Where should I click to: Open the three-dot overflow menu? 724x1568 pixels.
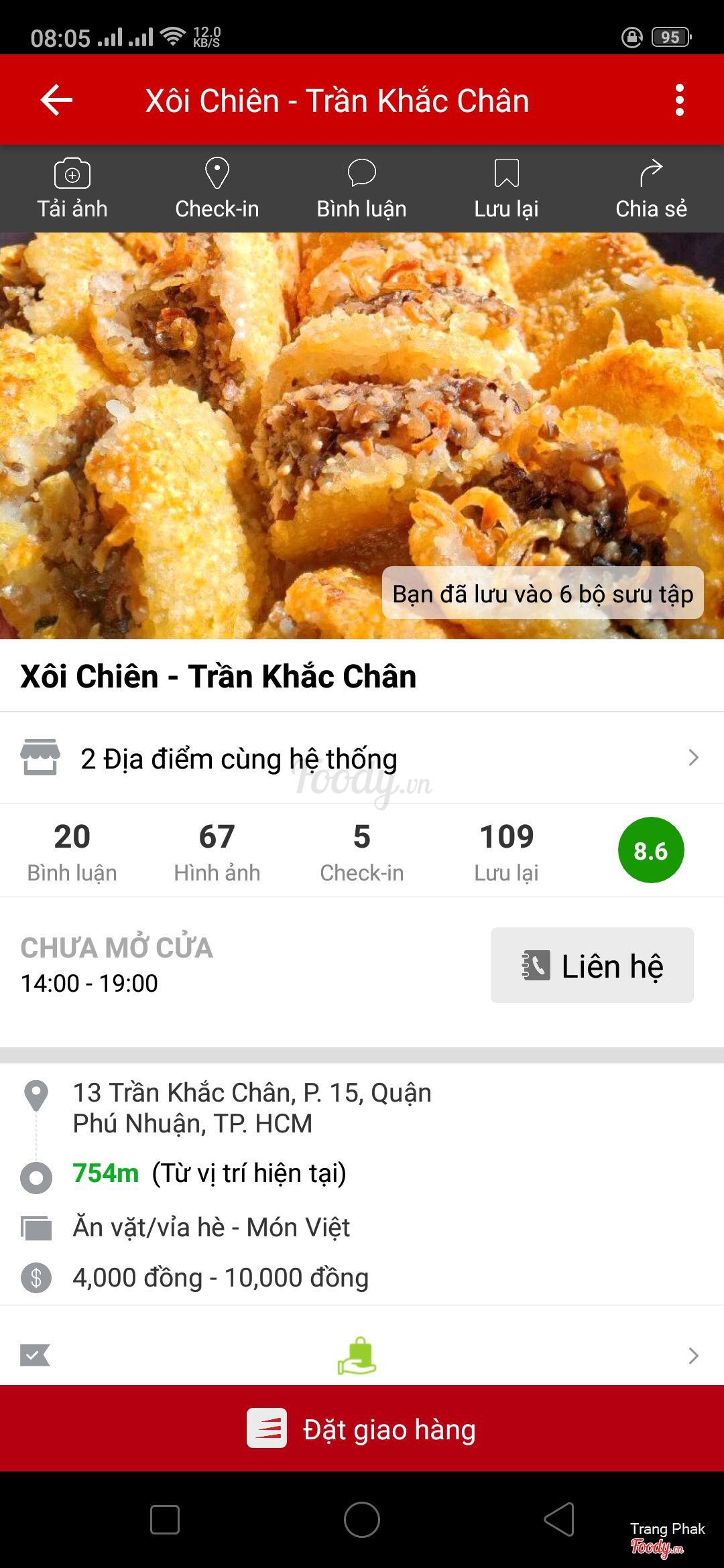pyautogui.click(x=679, y=101)
